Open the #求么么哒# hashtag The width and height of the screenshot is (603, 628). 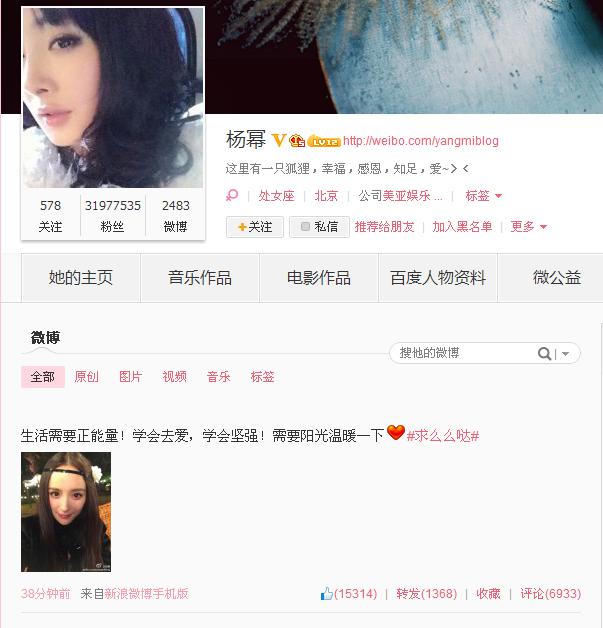click(443, 436)
